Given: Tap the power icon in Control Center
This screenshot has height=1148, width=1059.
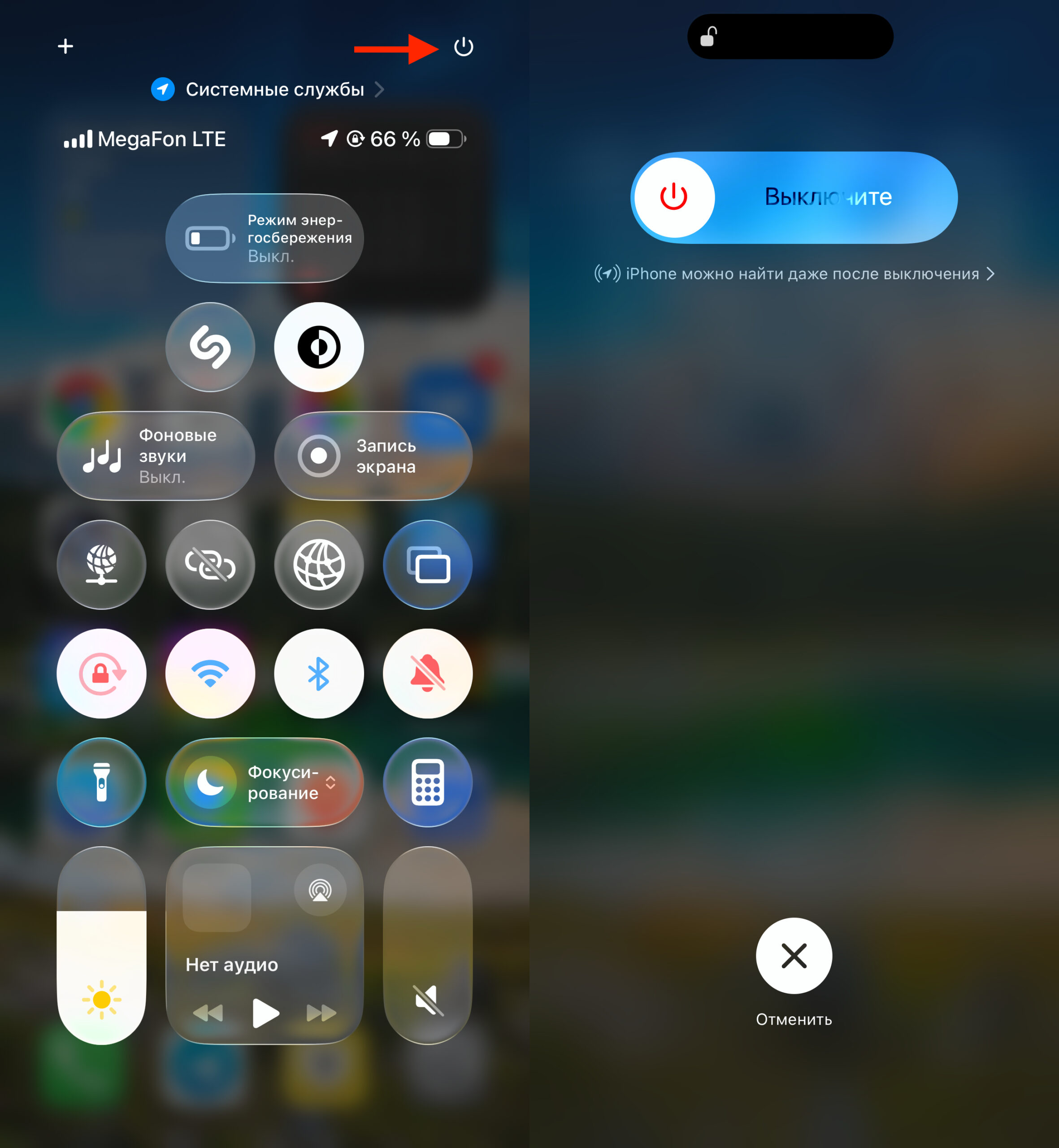Looking at the screenshot, I should [463, 47].
